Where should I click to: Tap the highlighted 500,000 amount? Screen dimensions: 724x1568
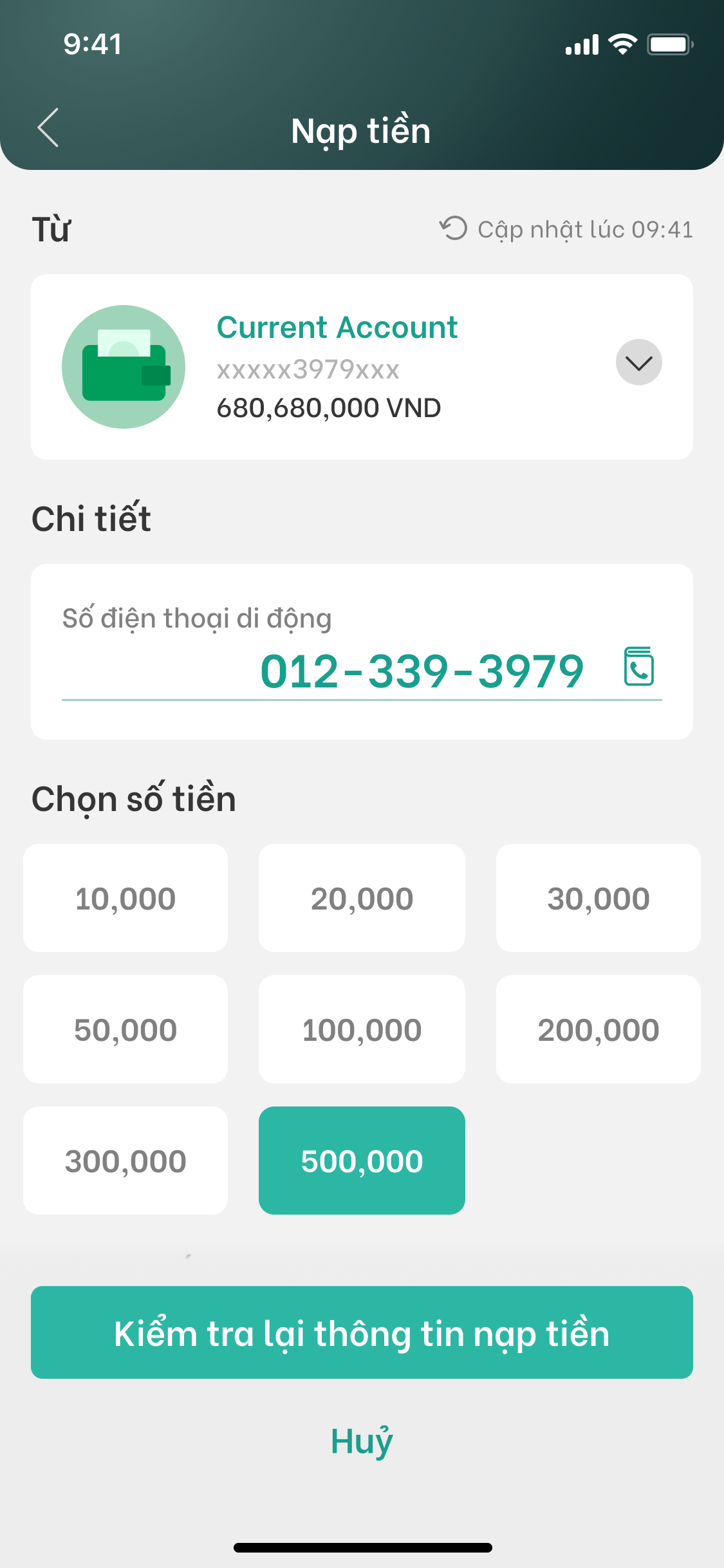pyautogui.click(x=362, y=1161)
